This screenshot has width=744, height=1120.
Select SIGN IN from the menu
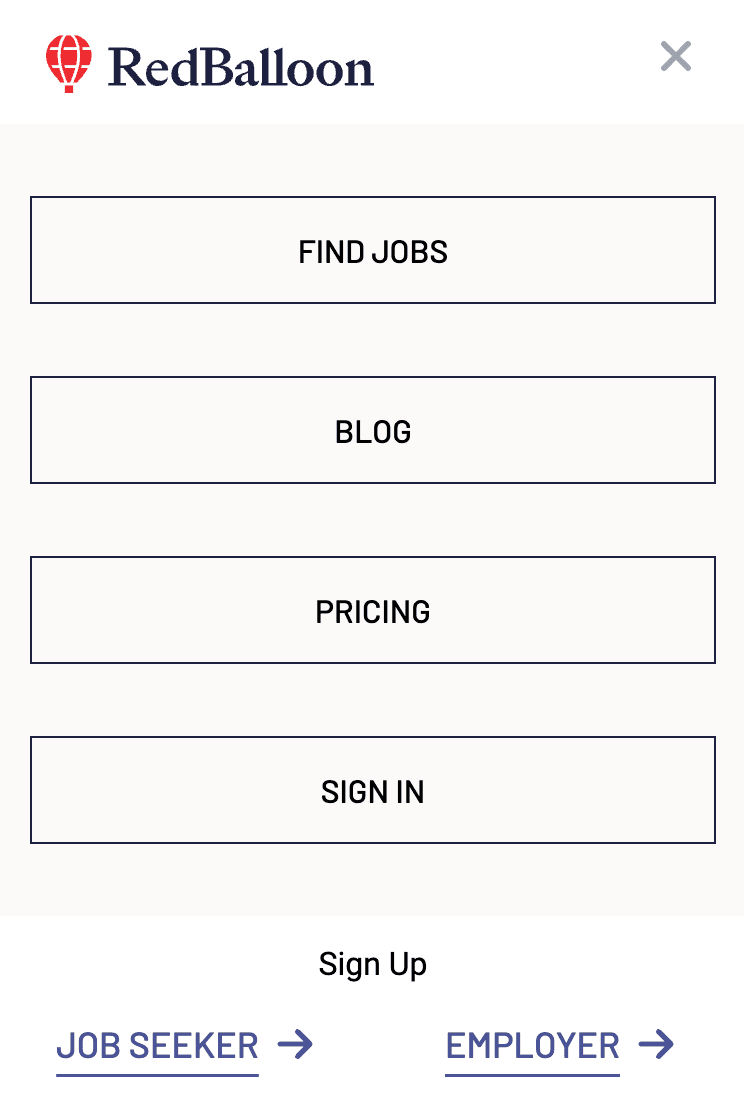(372, 790)
